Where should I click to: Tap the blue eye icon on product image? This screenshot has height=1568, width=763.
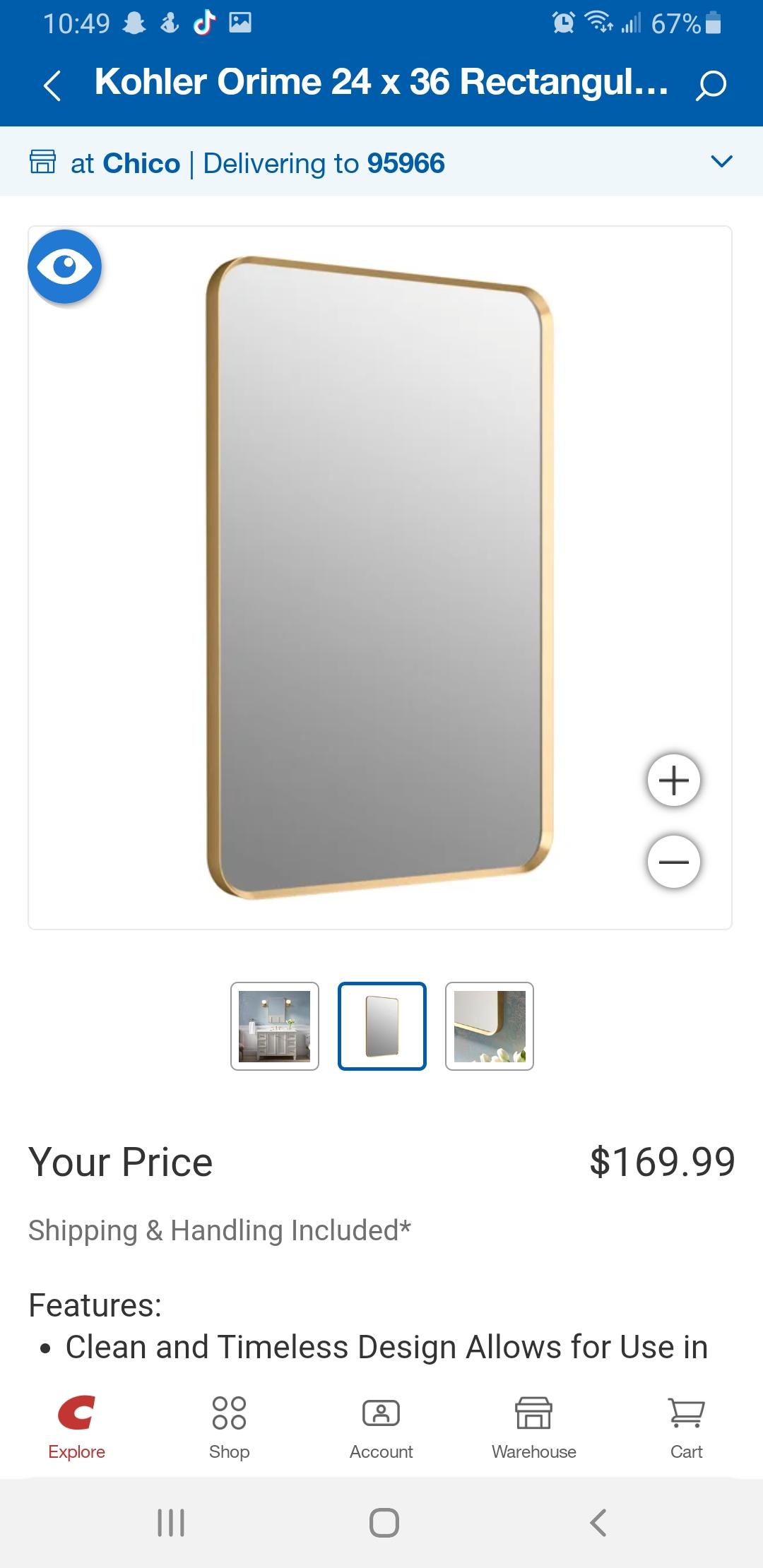point(65,267)
